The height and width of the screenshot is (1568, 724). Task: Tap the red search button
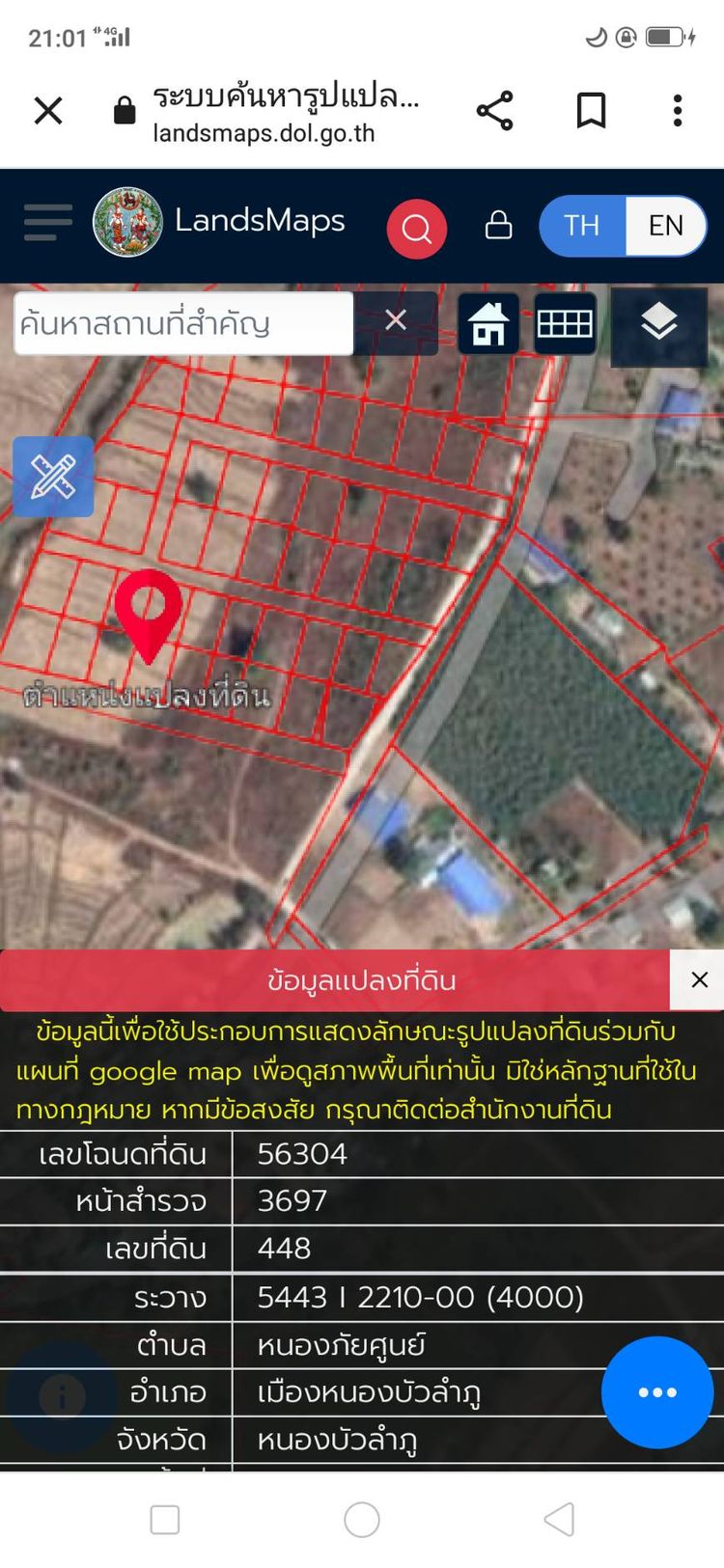tap(416, 229)
